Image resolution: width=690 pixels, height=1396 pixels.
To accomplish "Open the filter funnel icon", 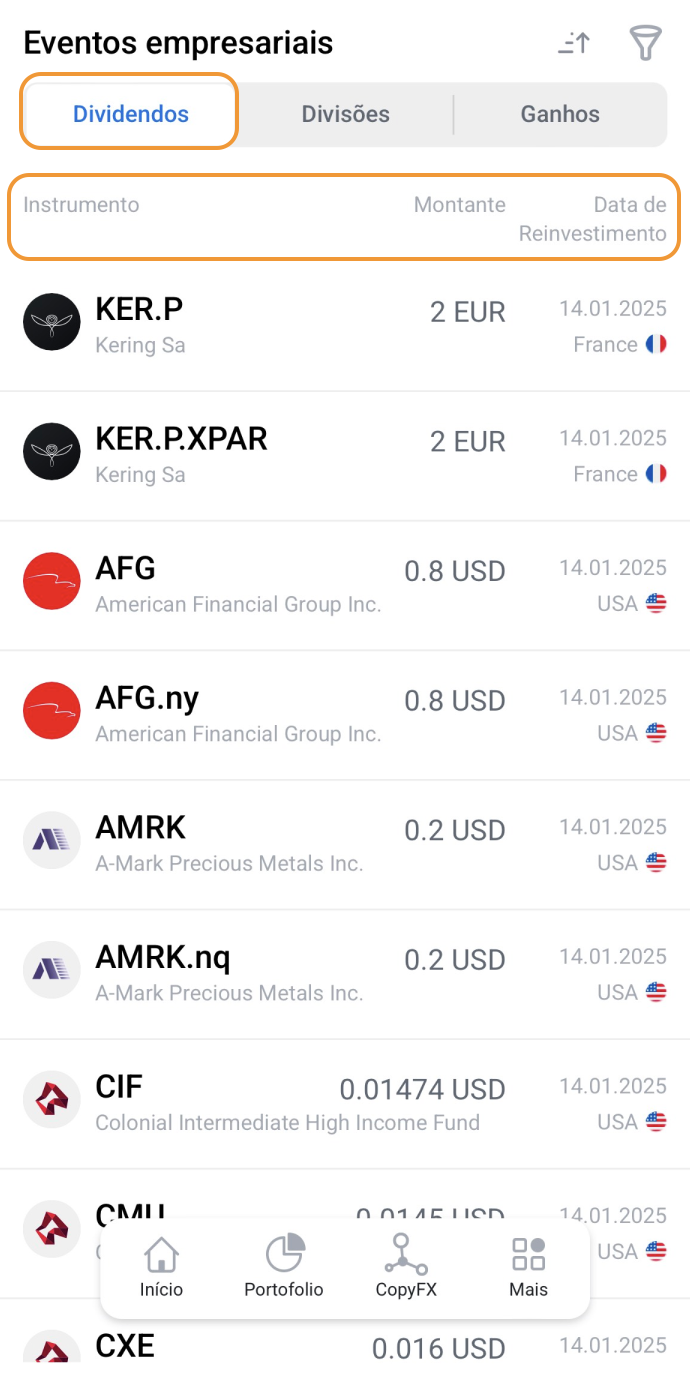I will point(645,43).
